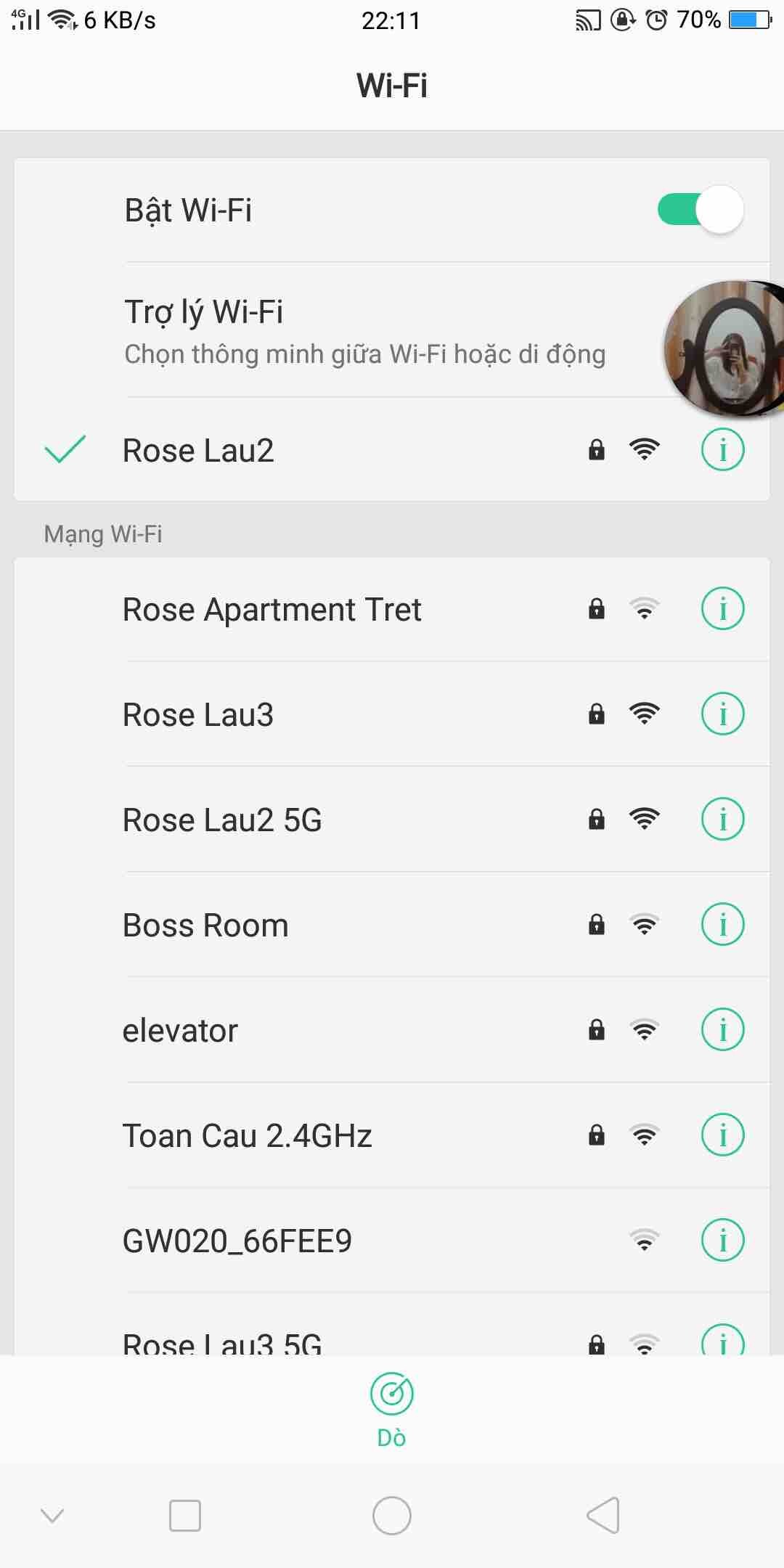Show info for connected Rose Lau2 network
The height and width of the screenshot is (1568, 784).
(722, 450)
